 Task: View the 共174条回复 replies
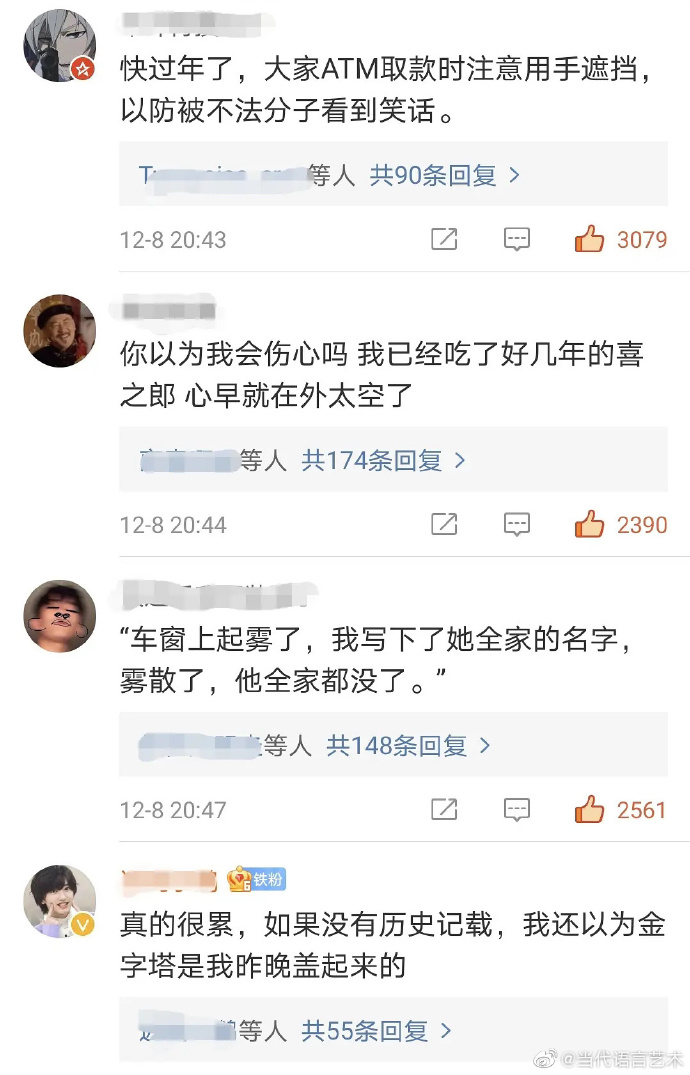tap(384, 460)
